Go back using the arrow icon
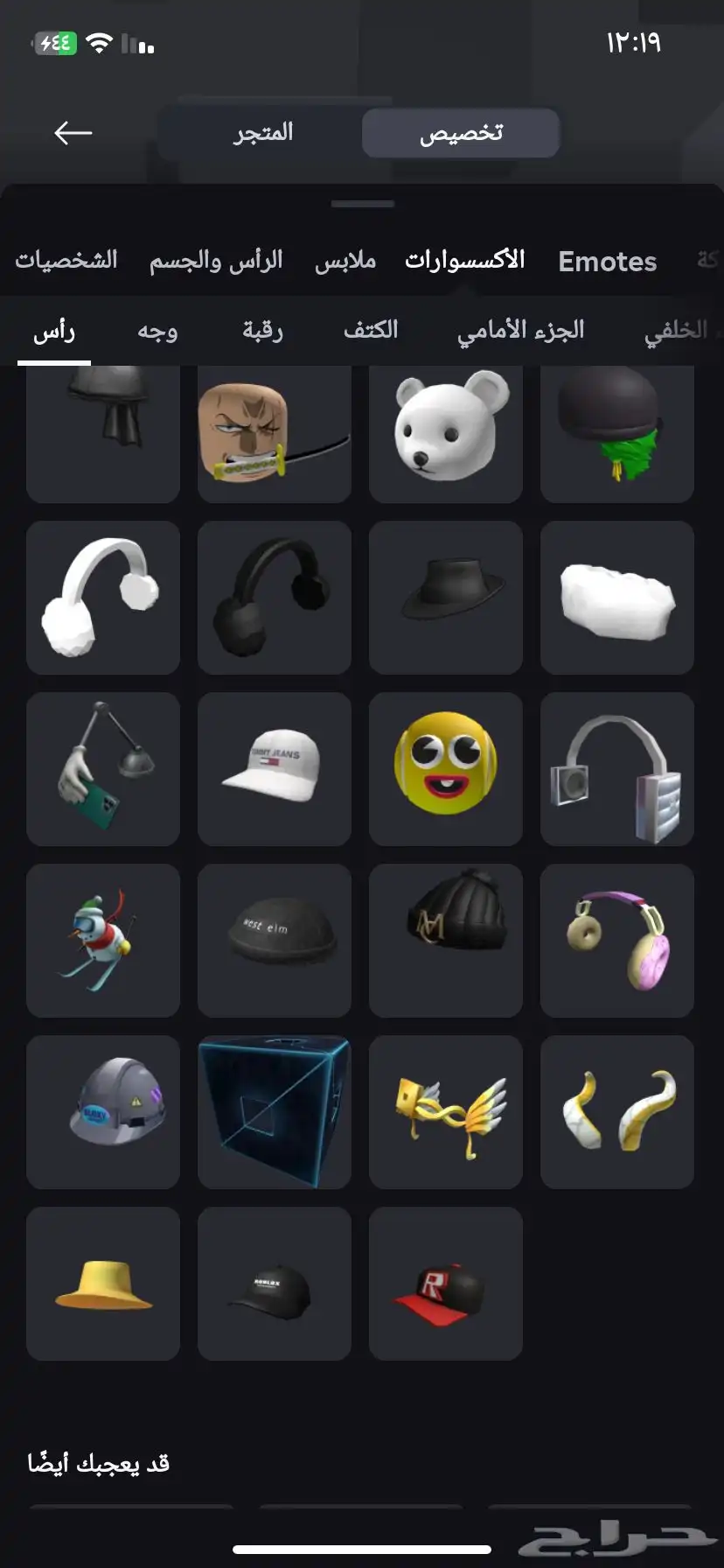Image resolution: width=724 pixels, height=1568 pixels. (73, 133)
